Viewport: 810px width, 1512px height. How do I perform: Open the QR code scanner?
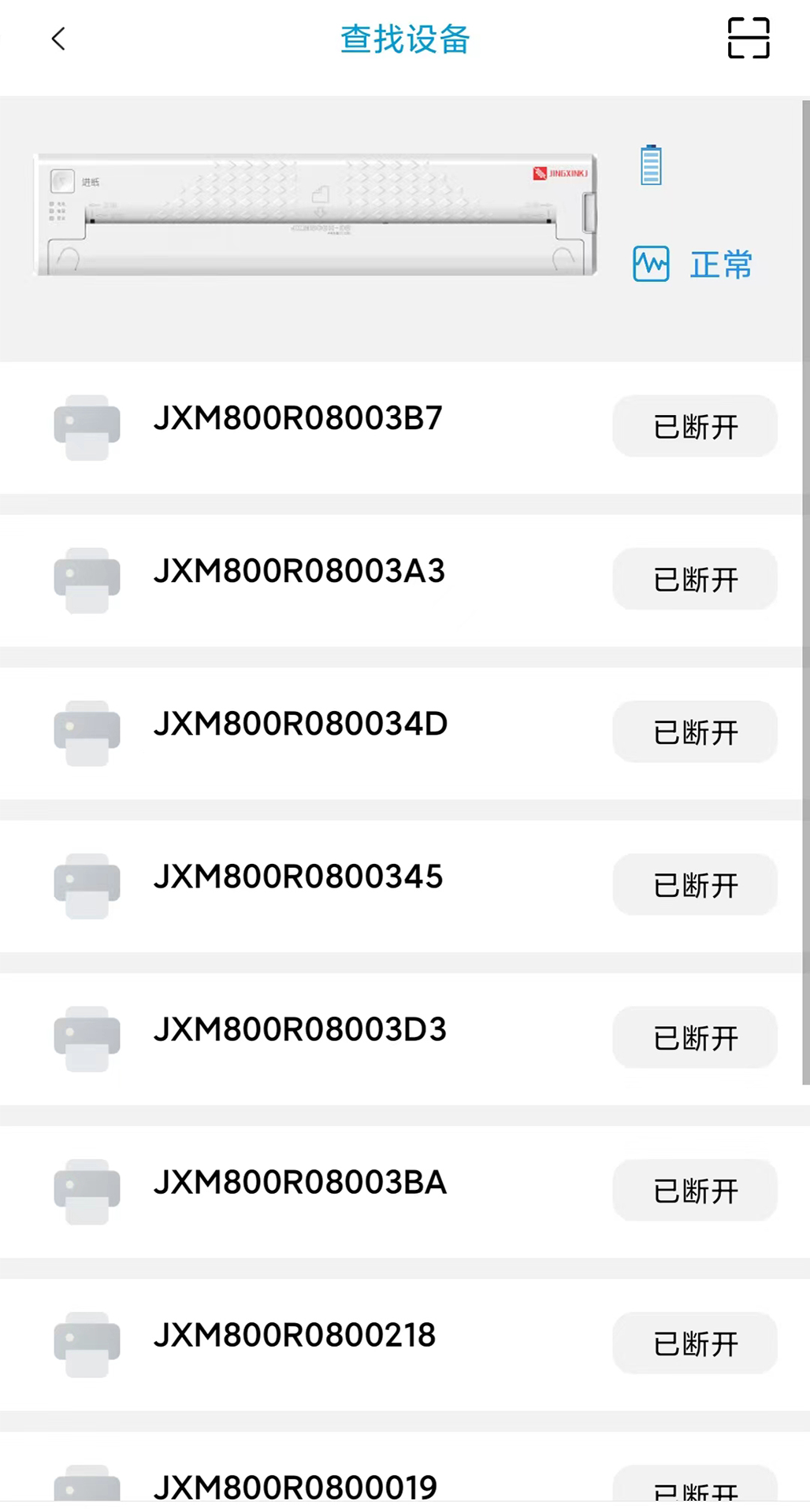click(x=747, y=38)
